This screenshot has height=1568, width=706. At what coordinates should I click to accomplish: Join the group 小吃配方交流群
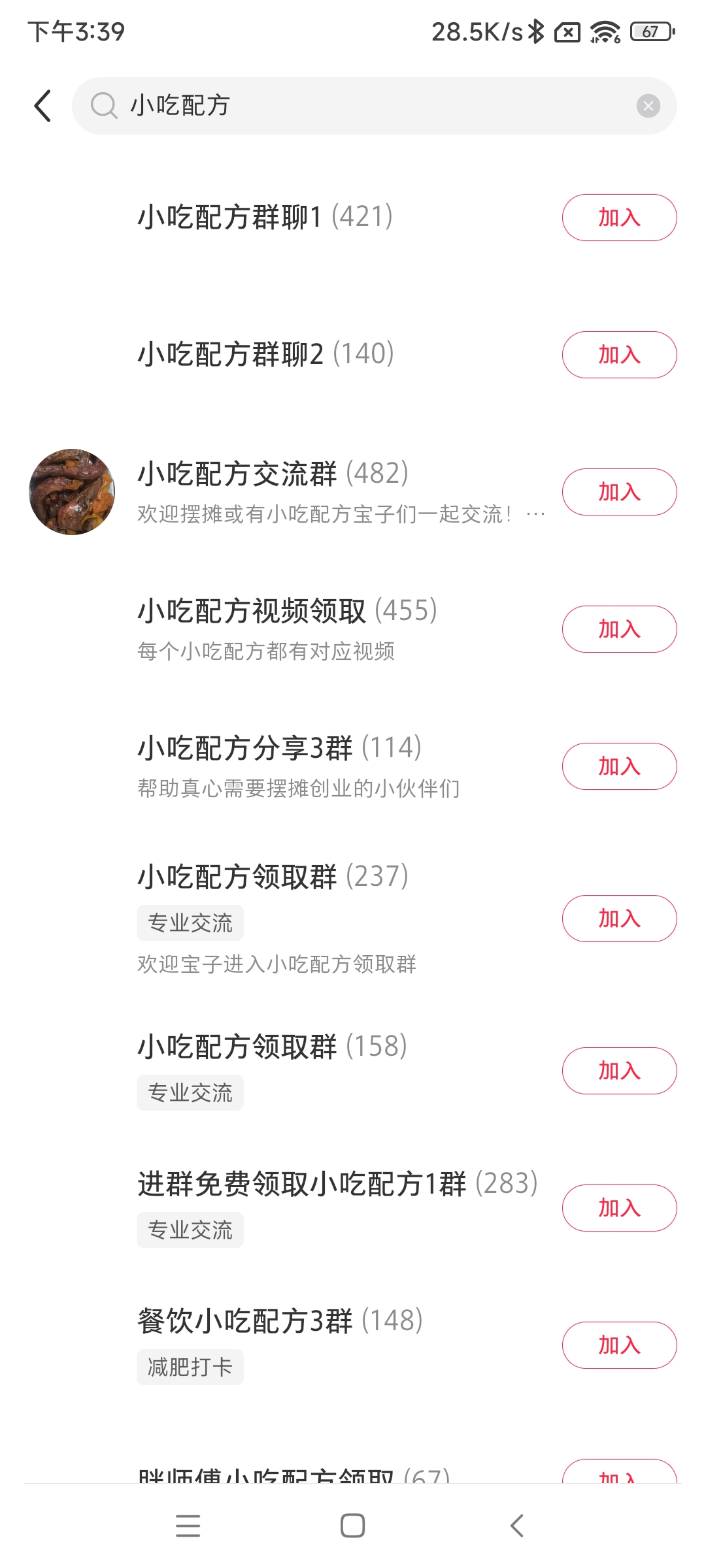pyautogui.click(x=618, y=492)
